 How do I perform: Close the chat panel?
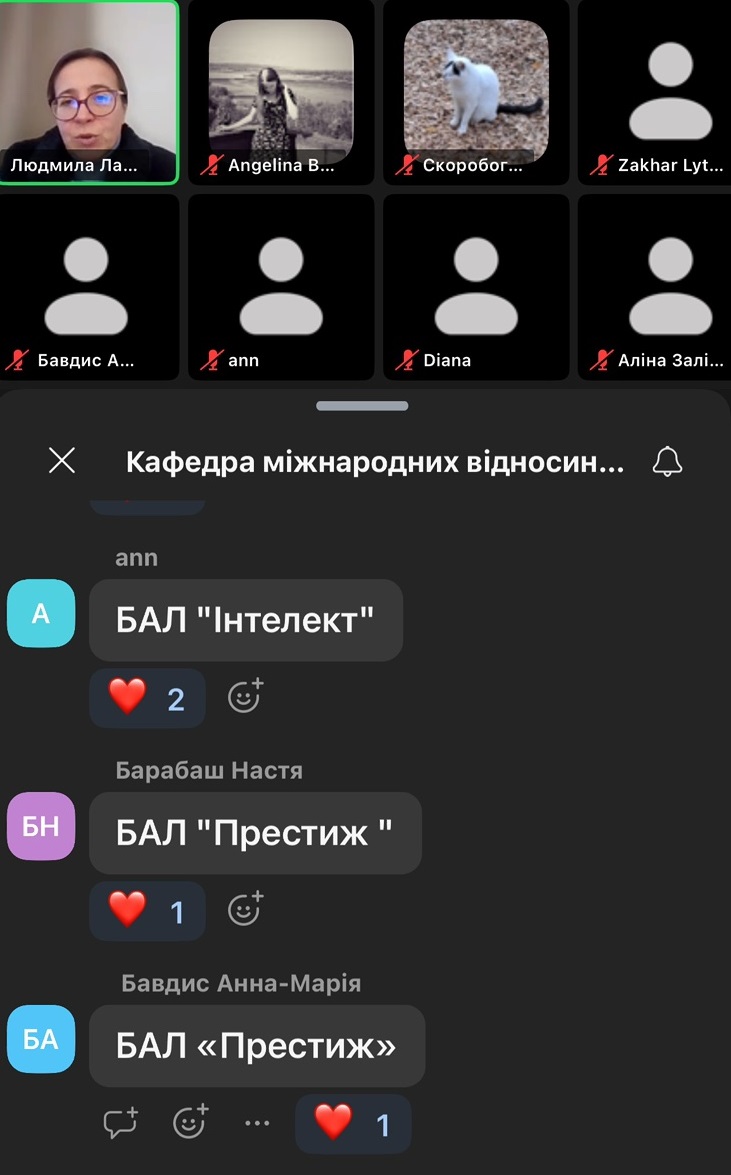(62, 461)
